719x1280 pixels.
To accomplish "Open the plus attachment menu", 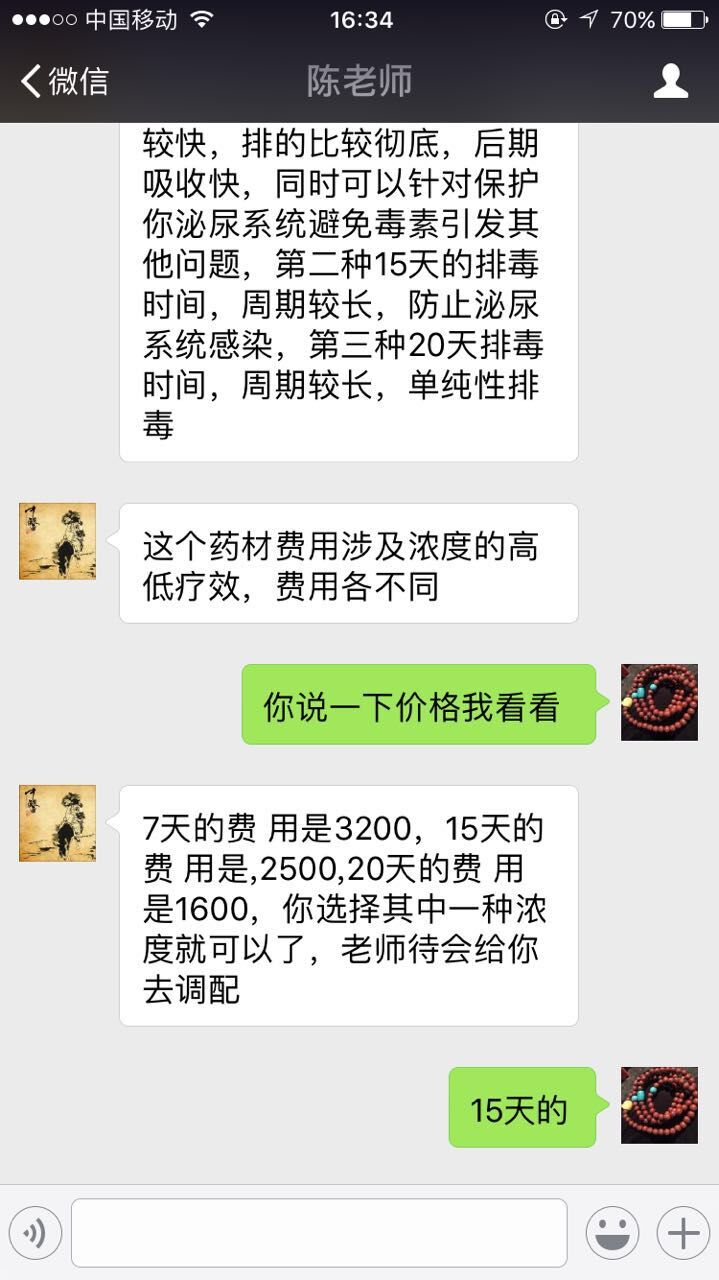I will click(x=683, y=1232).
